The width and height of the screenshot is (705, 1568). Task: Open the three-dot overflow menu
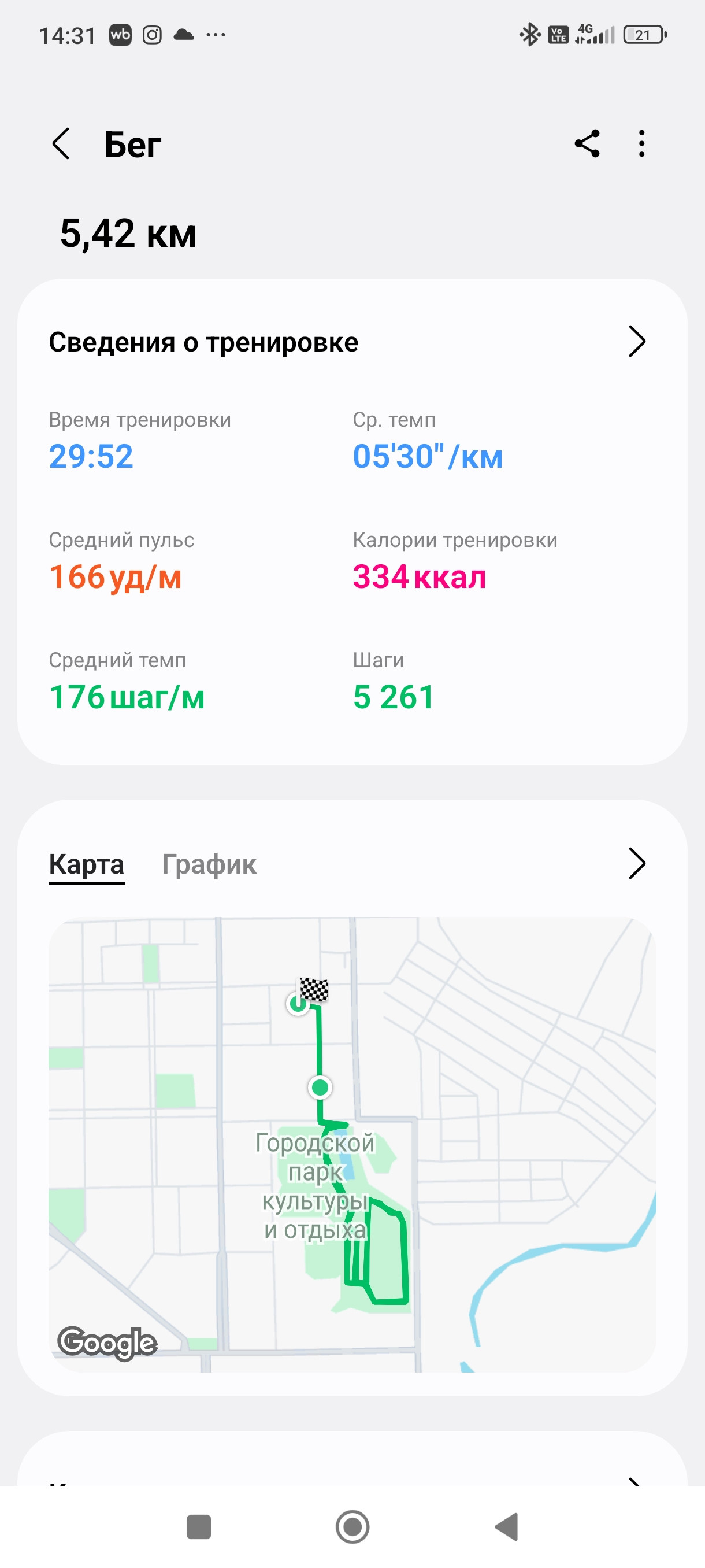pos(642,143)
